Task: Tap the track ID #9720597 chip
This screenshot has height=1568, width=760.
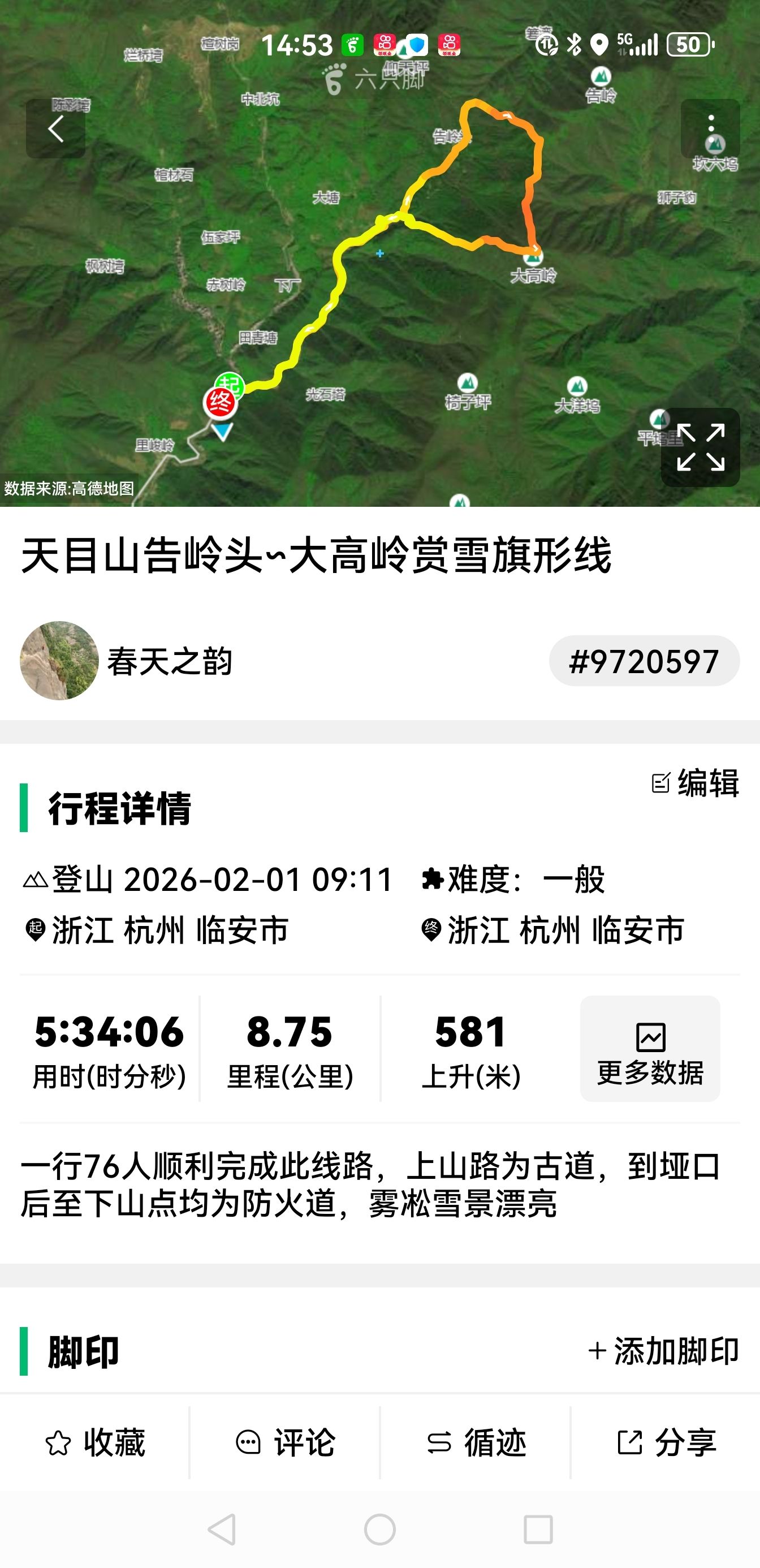Action: point(644,661)
